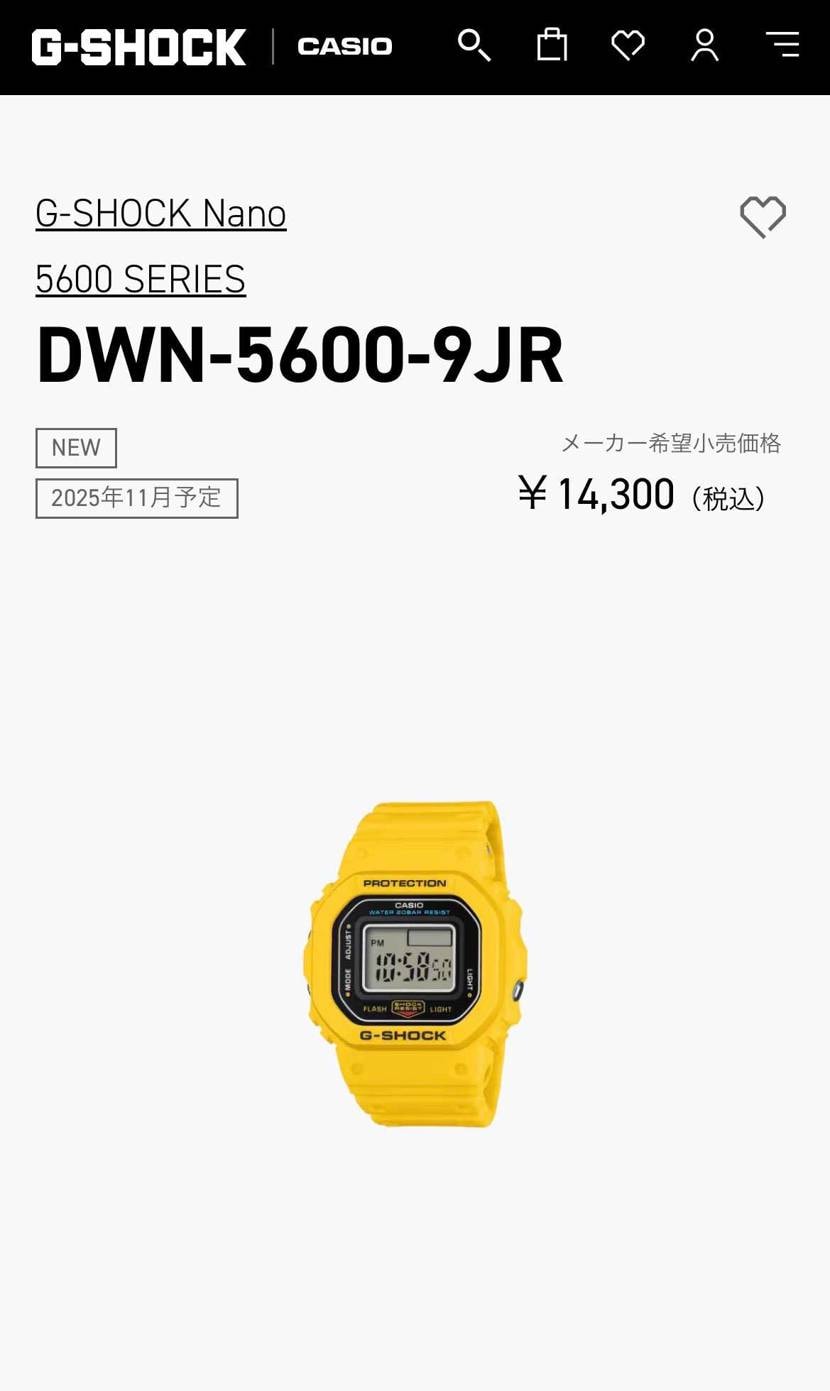Viewport: 830px width, 1391px height.
Task: View the favorites list in the header
Action: point(628,45)
